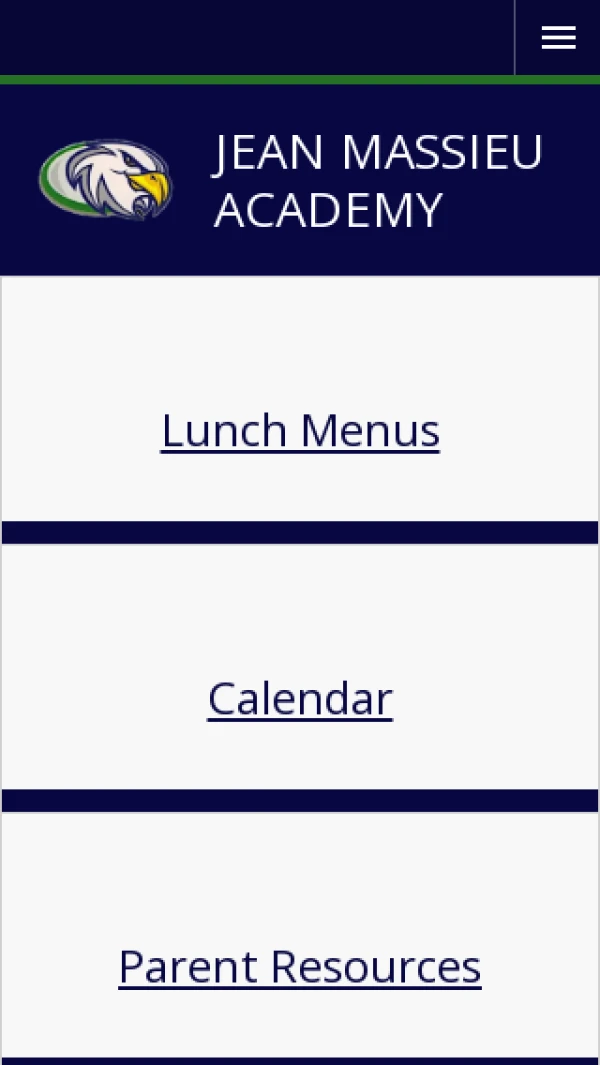
Task: Open the hamburger navigation menu
Action: [x=558, y=38]
